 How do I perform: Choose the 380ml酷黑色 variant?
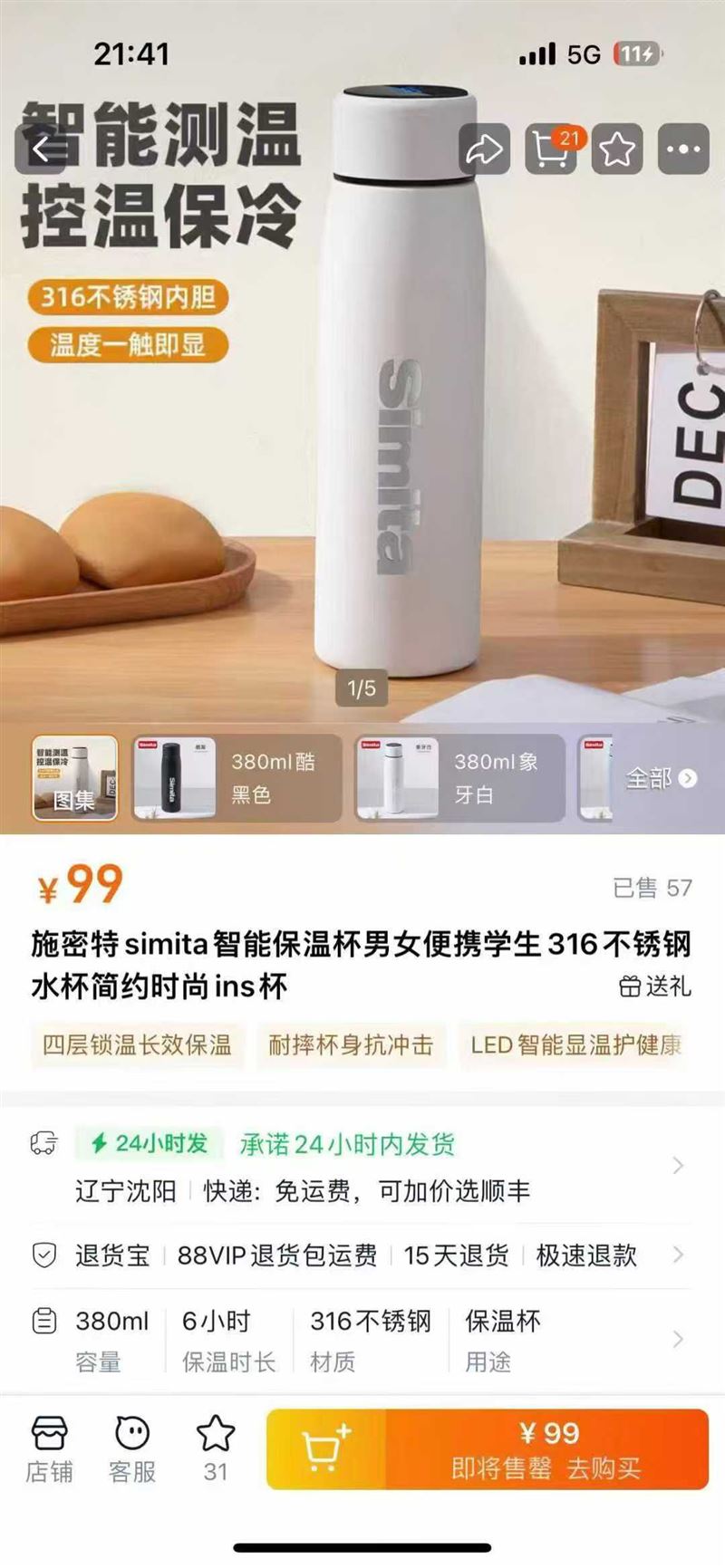coord(237,778)
